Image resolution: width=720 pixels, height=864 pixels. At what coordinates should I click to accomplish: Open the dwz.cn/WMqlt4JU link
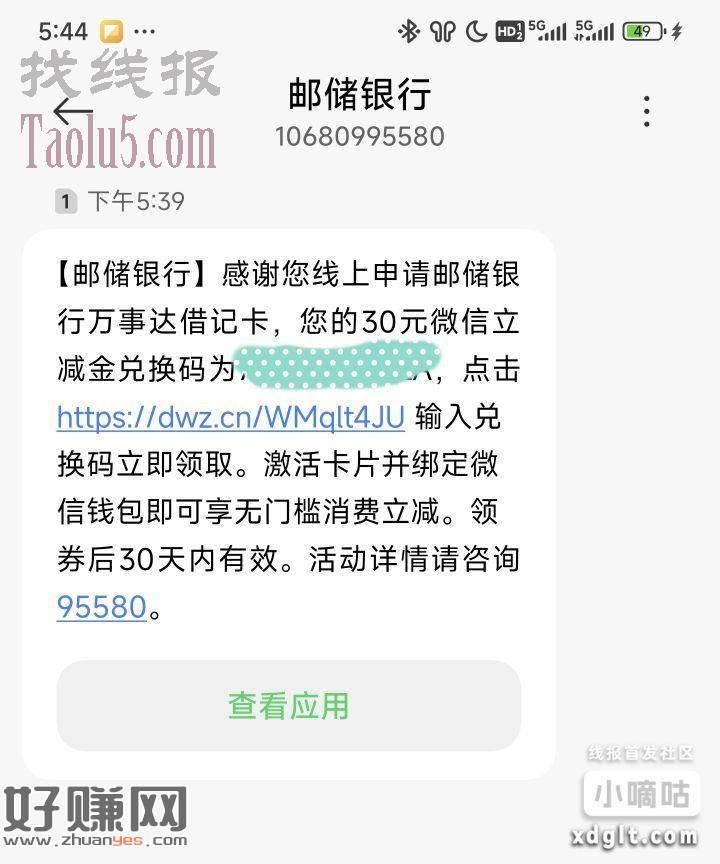[231, 416]
